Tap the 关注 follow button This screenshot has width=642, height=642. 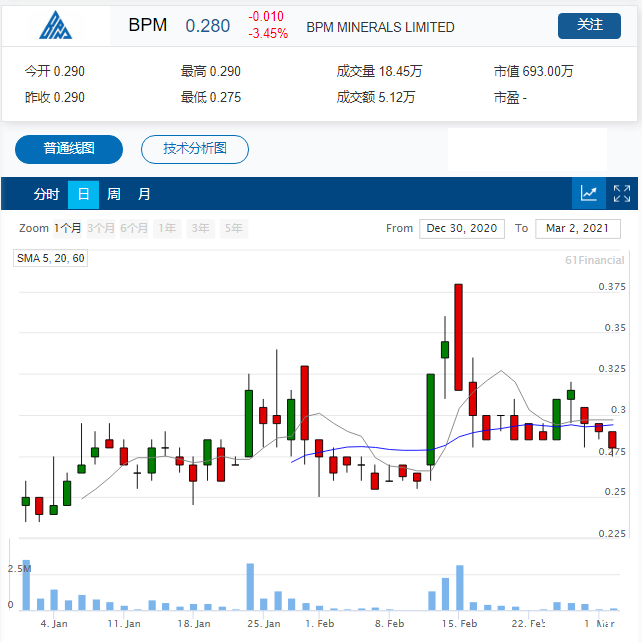tap(589, 25)
